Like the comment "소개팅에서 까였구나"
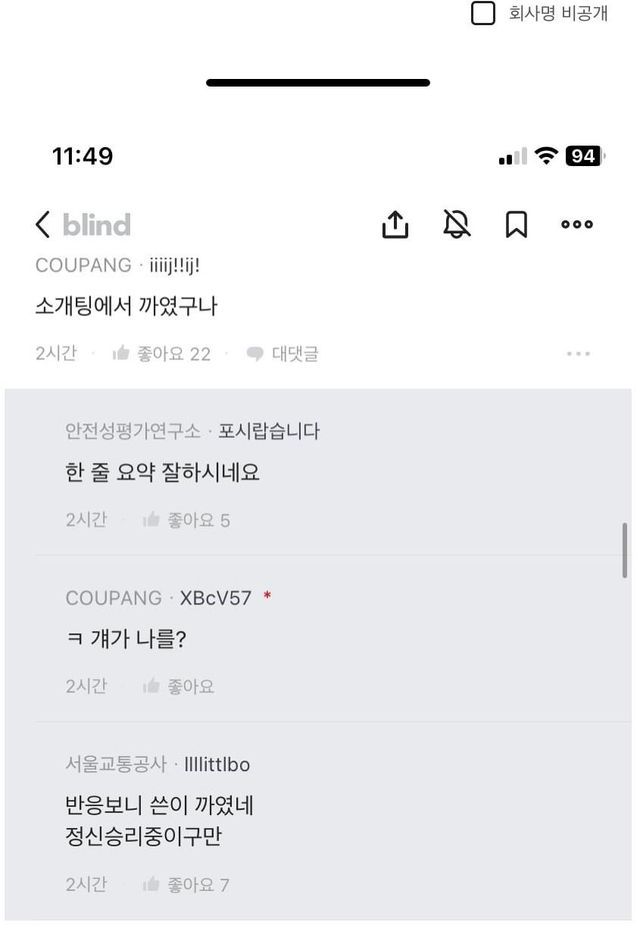 162,353
